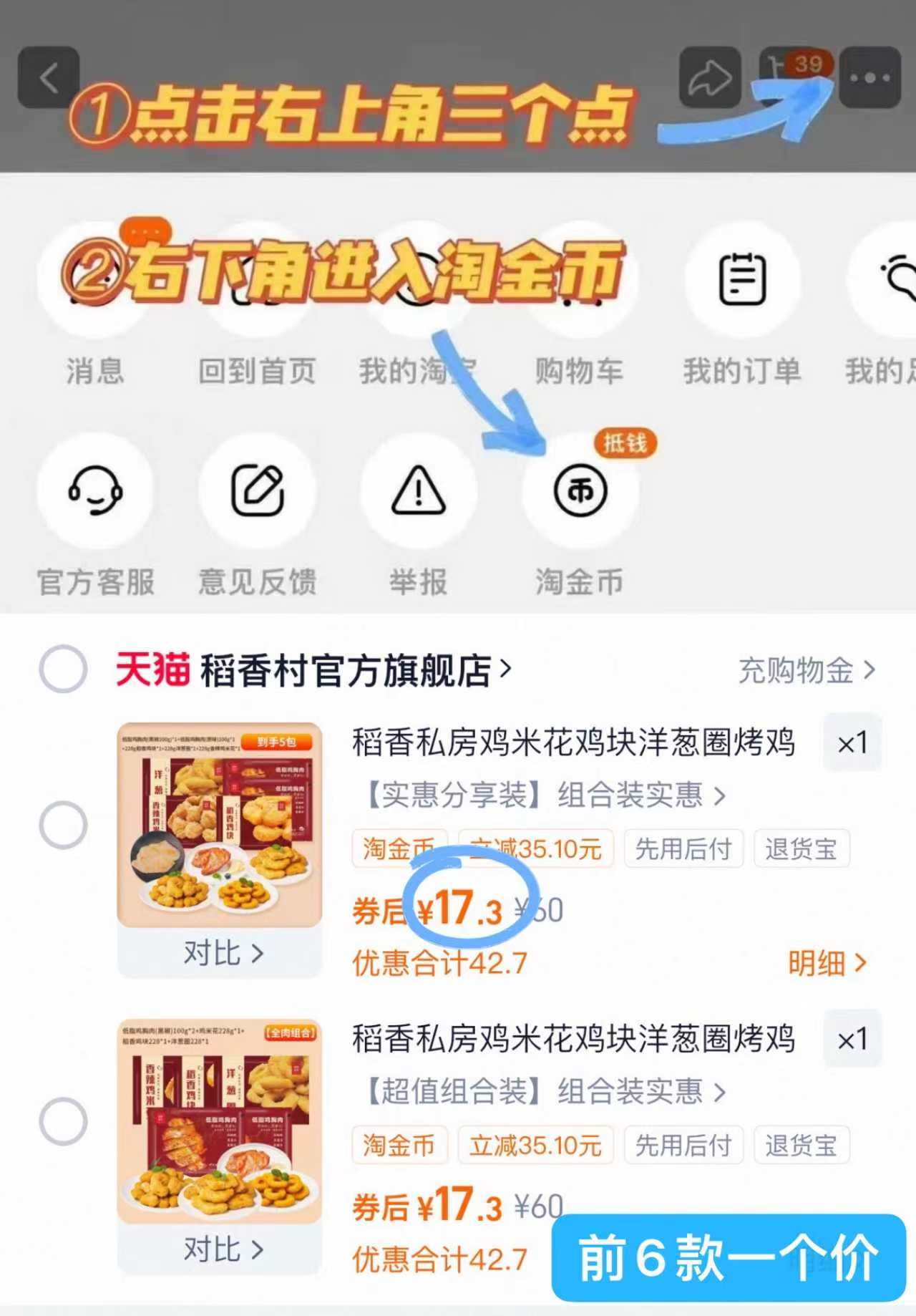916x1316 pixels.
Task: Open the three-dot menu at top right
Action: tap(869, 77)
